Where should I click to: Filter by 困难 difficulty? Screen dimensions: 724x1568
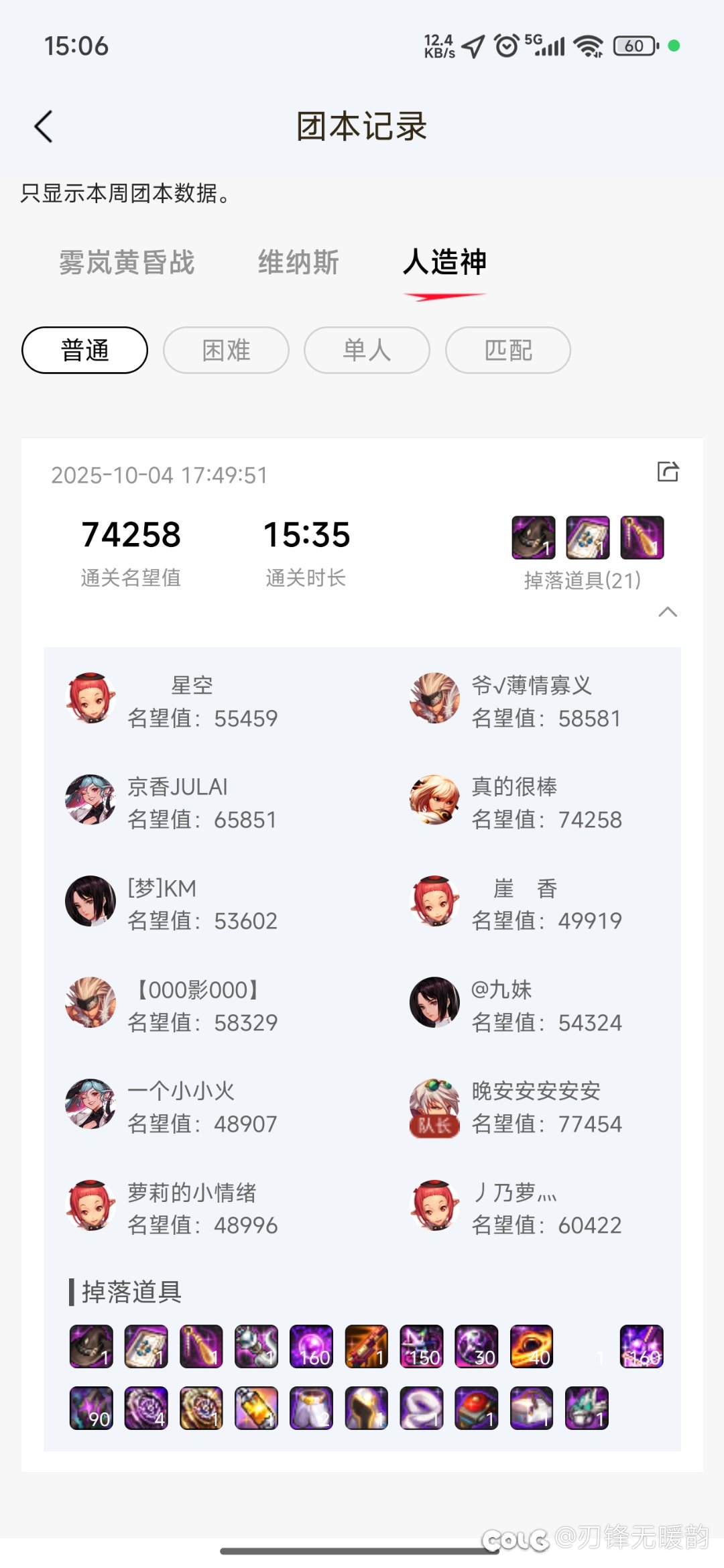226,350
